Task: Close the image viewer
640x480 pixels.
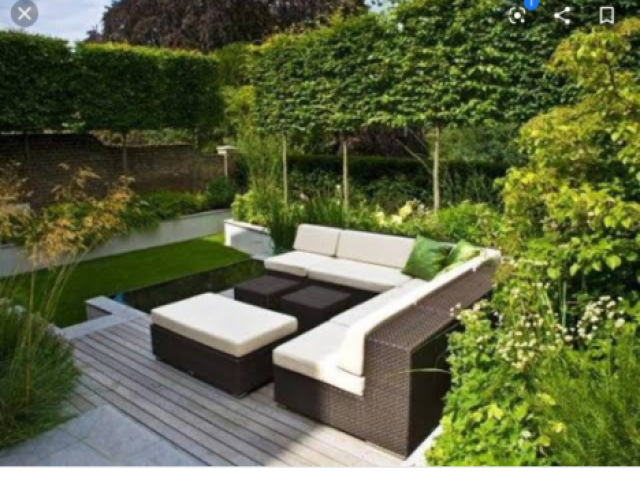Action: (24, 13)
